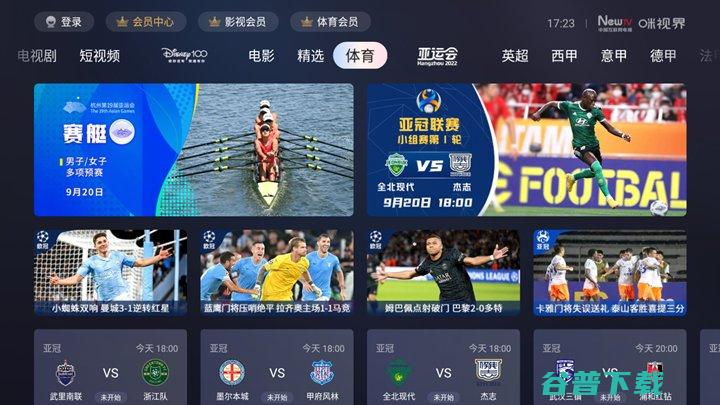
Task: Open 会员中心 member center
Action: (x=145, y=22)
